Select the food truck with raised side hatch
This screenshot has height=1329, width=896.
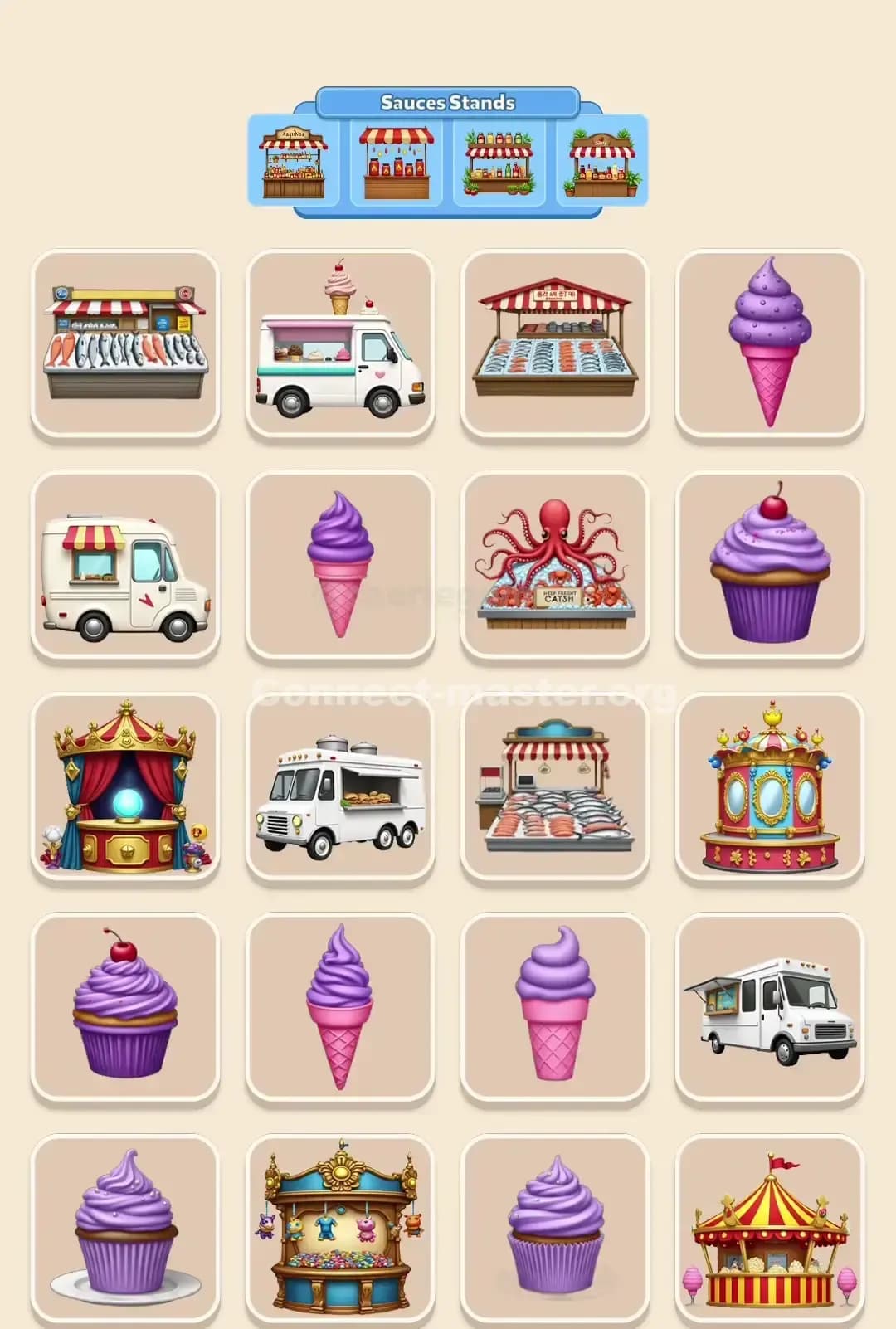coord(770,1007)
